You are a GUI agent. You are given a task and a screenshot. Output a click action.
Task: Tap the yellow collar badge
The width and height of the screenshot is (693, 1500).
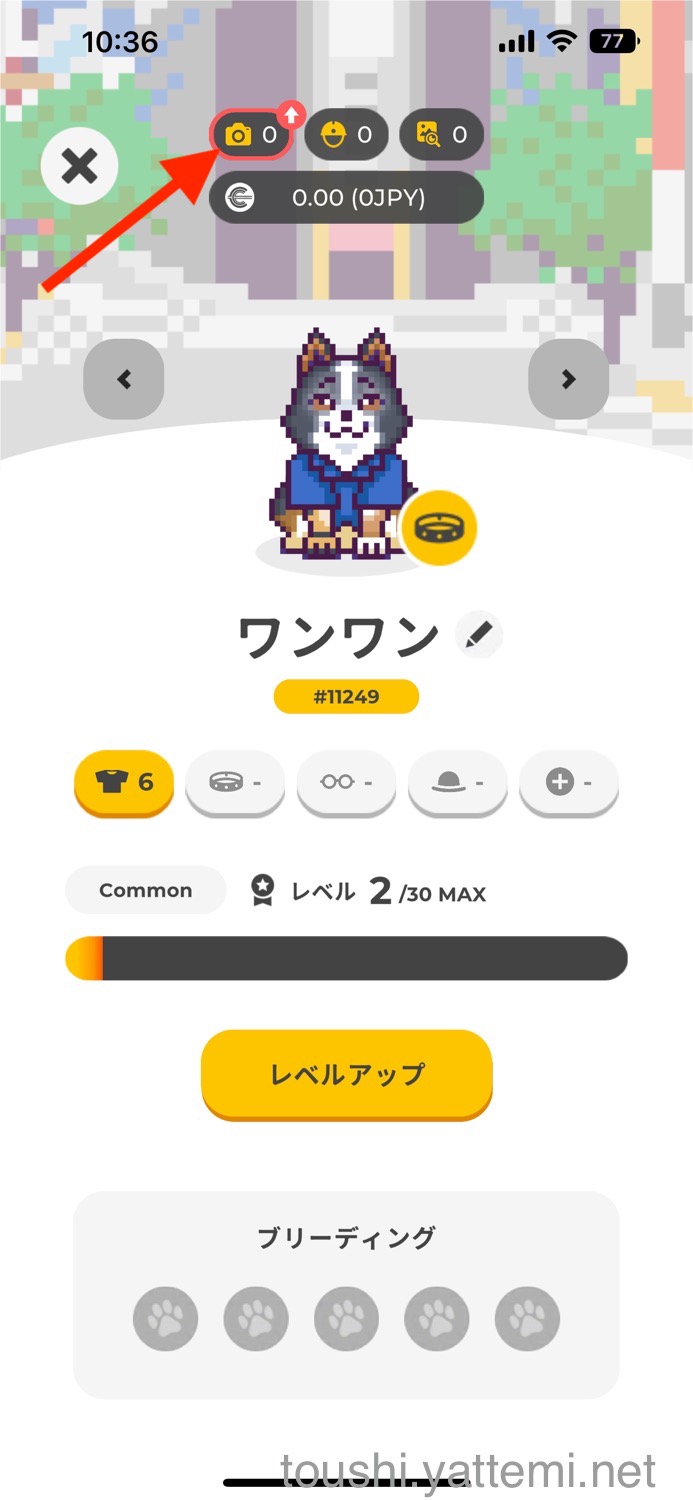pos(439,530)
